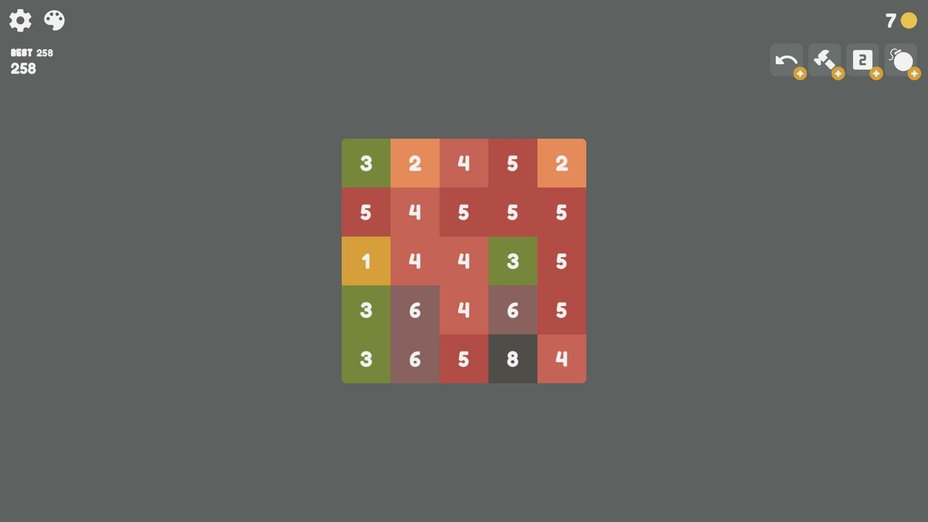Use the undo power-up
Image resolution: width=928 pixels, height=522 pixels.
786,60
